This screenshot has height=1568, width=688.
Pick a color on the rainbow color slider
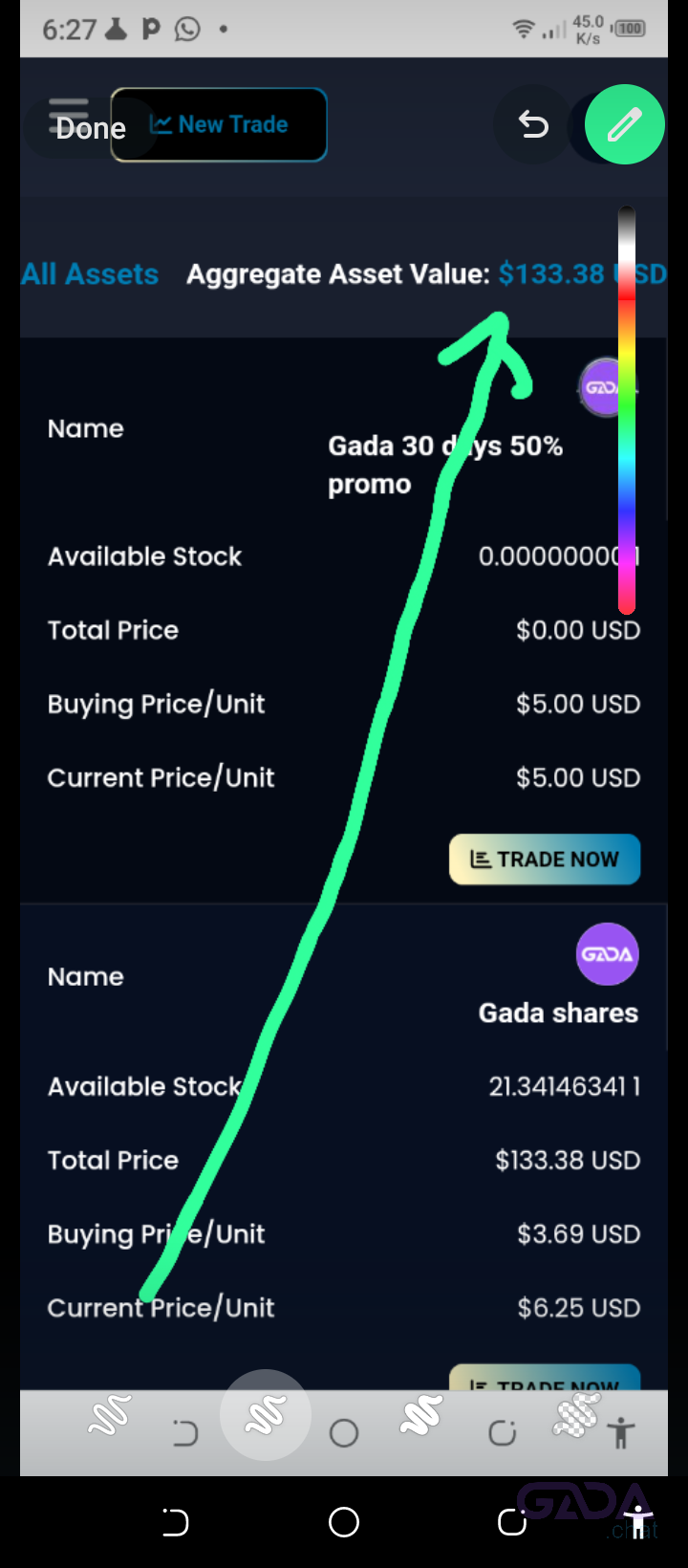tap(627, 409)
